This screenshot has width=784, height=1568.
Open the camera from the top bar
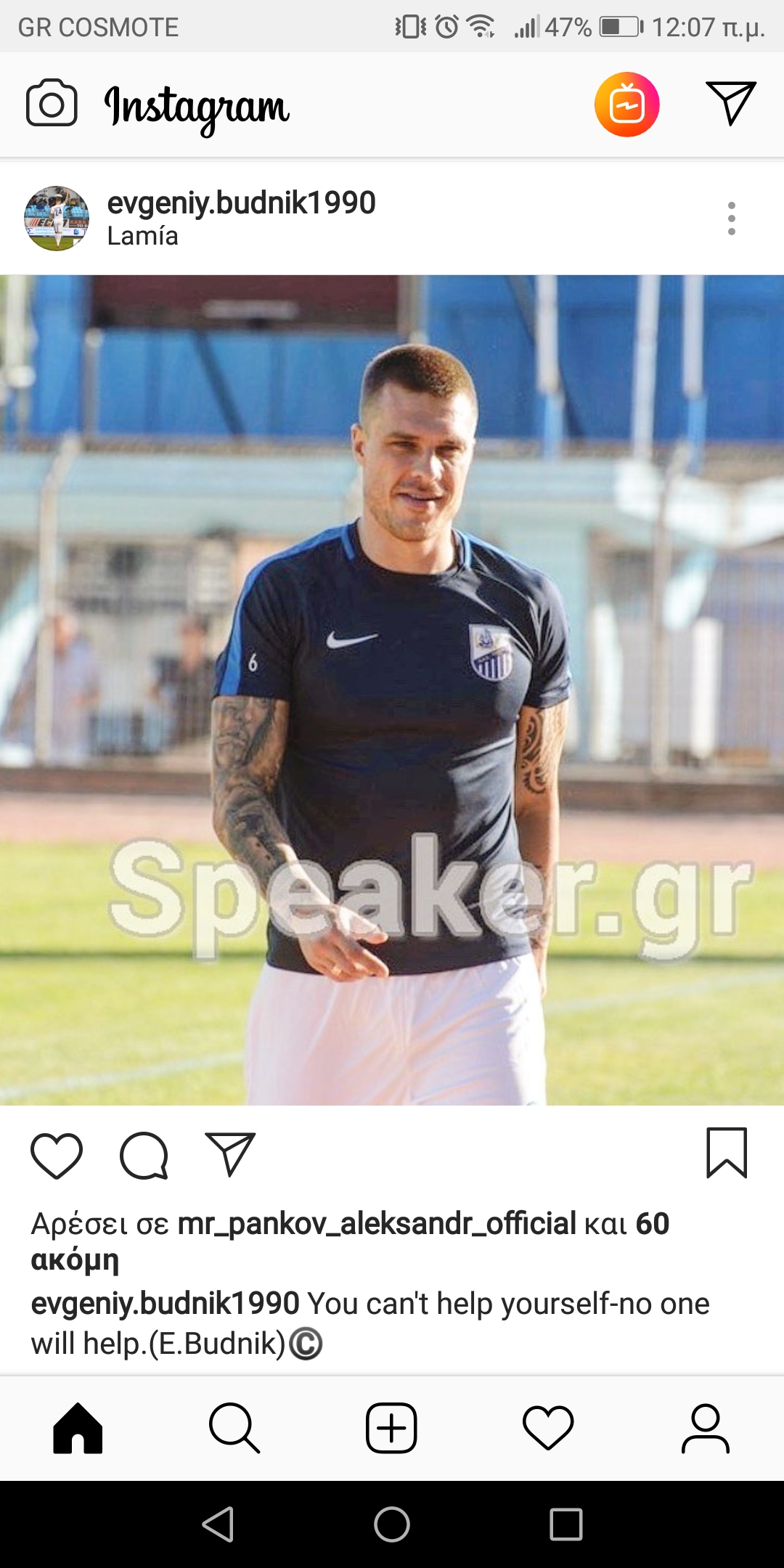[x=51, y=103]
